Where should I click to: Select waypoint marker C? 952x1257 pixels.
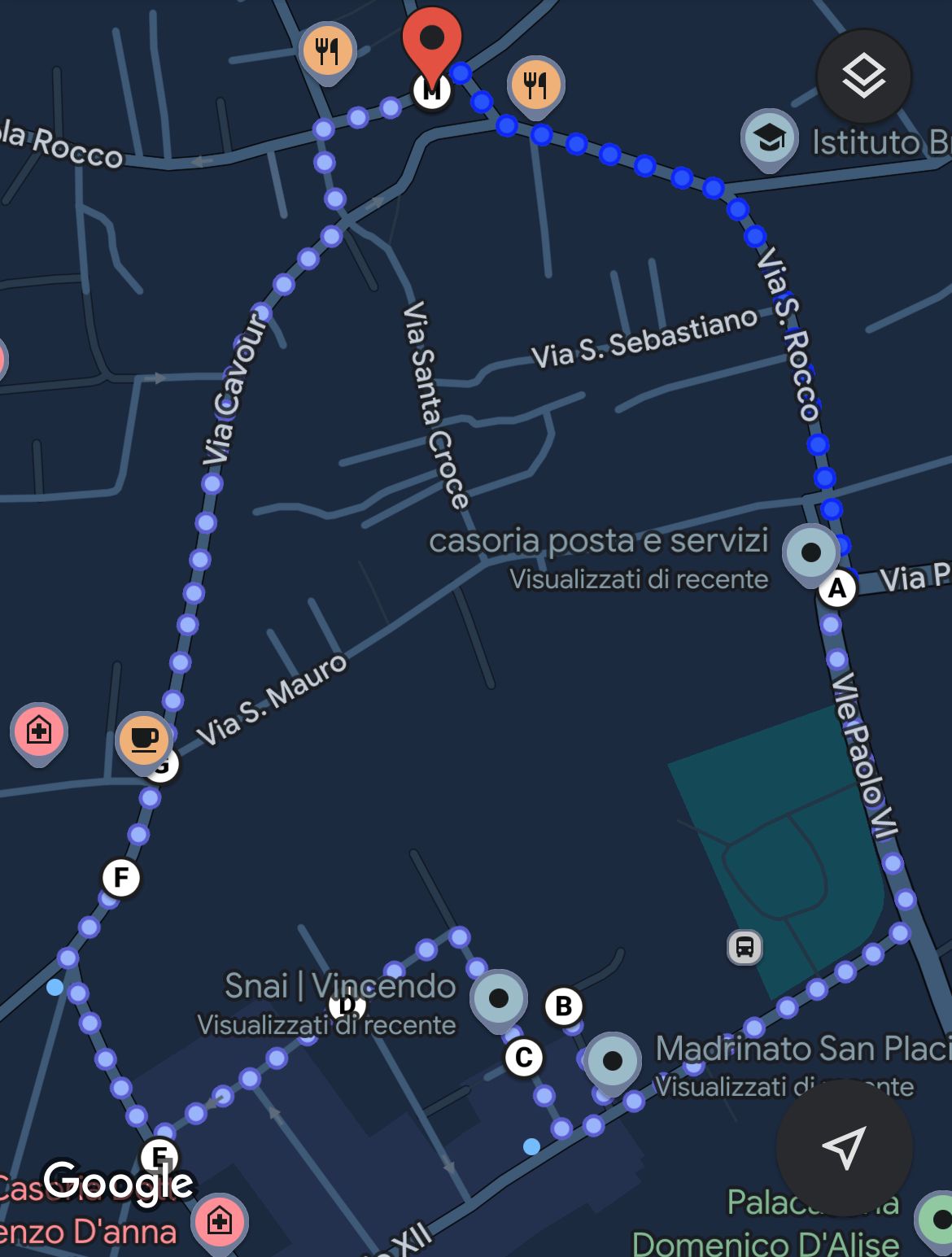(x=524, y=1058)
